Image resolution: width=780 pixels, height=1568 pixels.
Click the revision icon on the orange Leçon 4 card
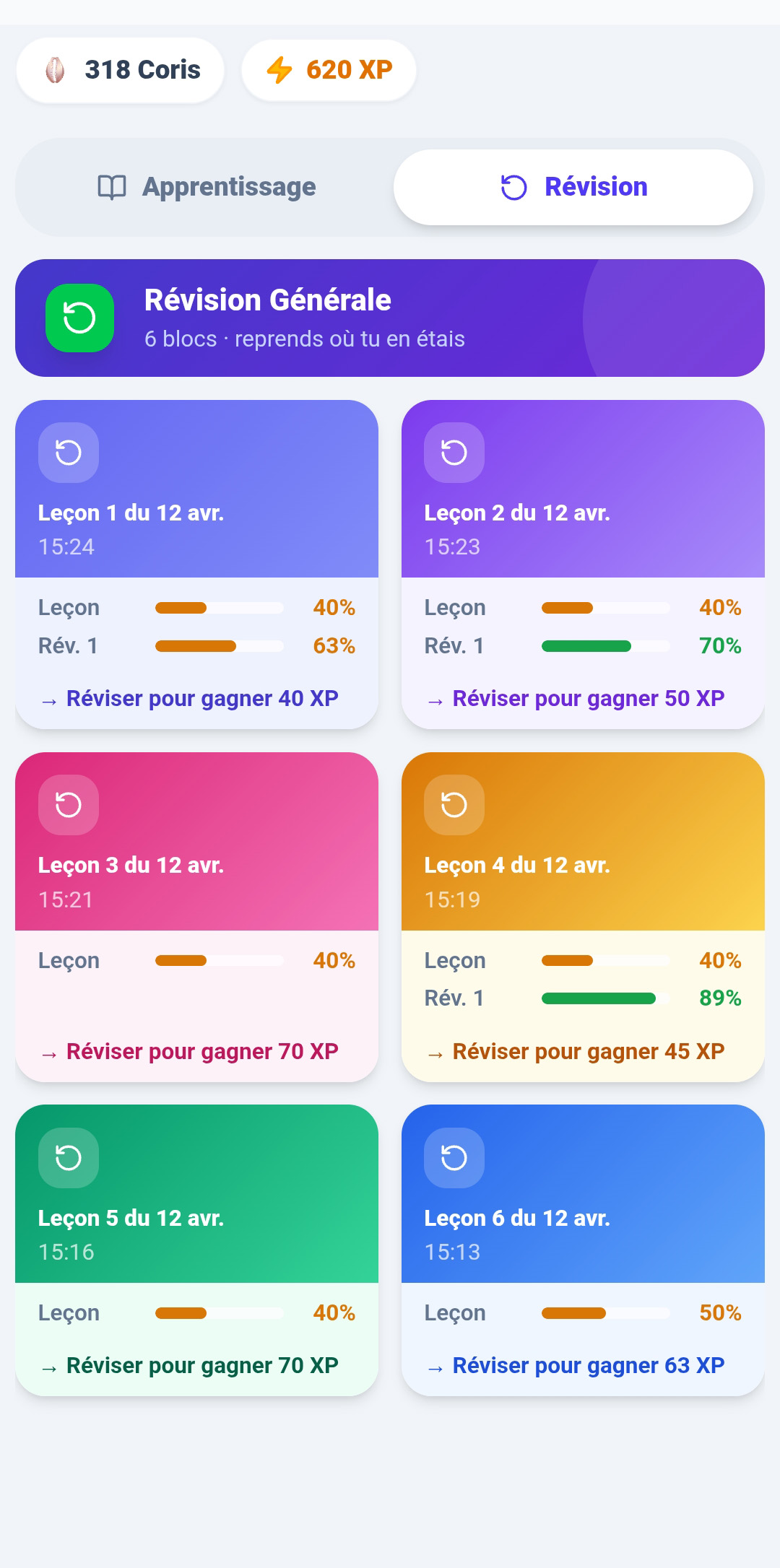coord(453,805)
